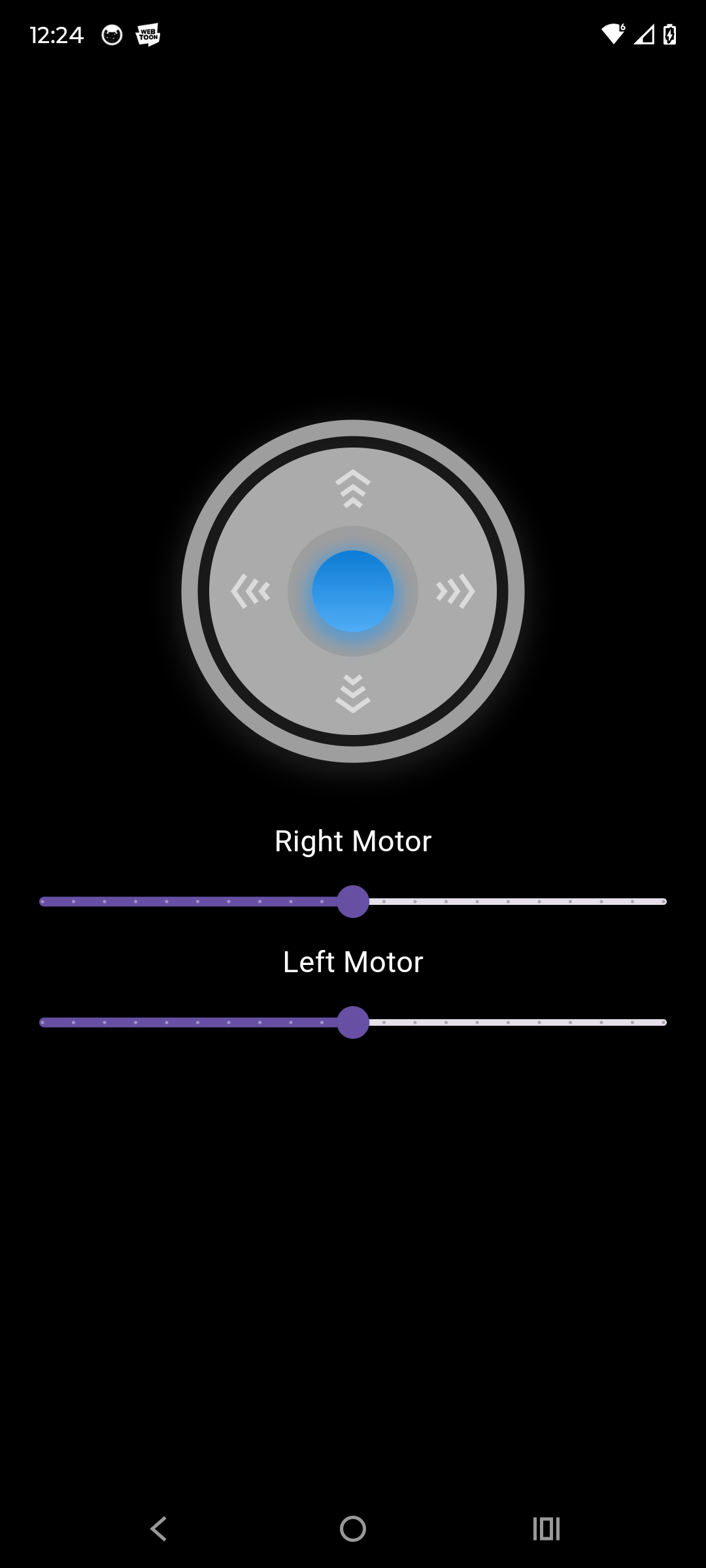
Task: Tap the down arrows on the joystick
Action: pyautogui.click(x=353, y=693)
